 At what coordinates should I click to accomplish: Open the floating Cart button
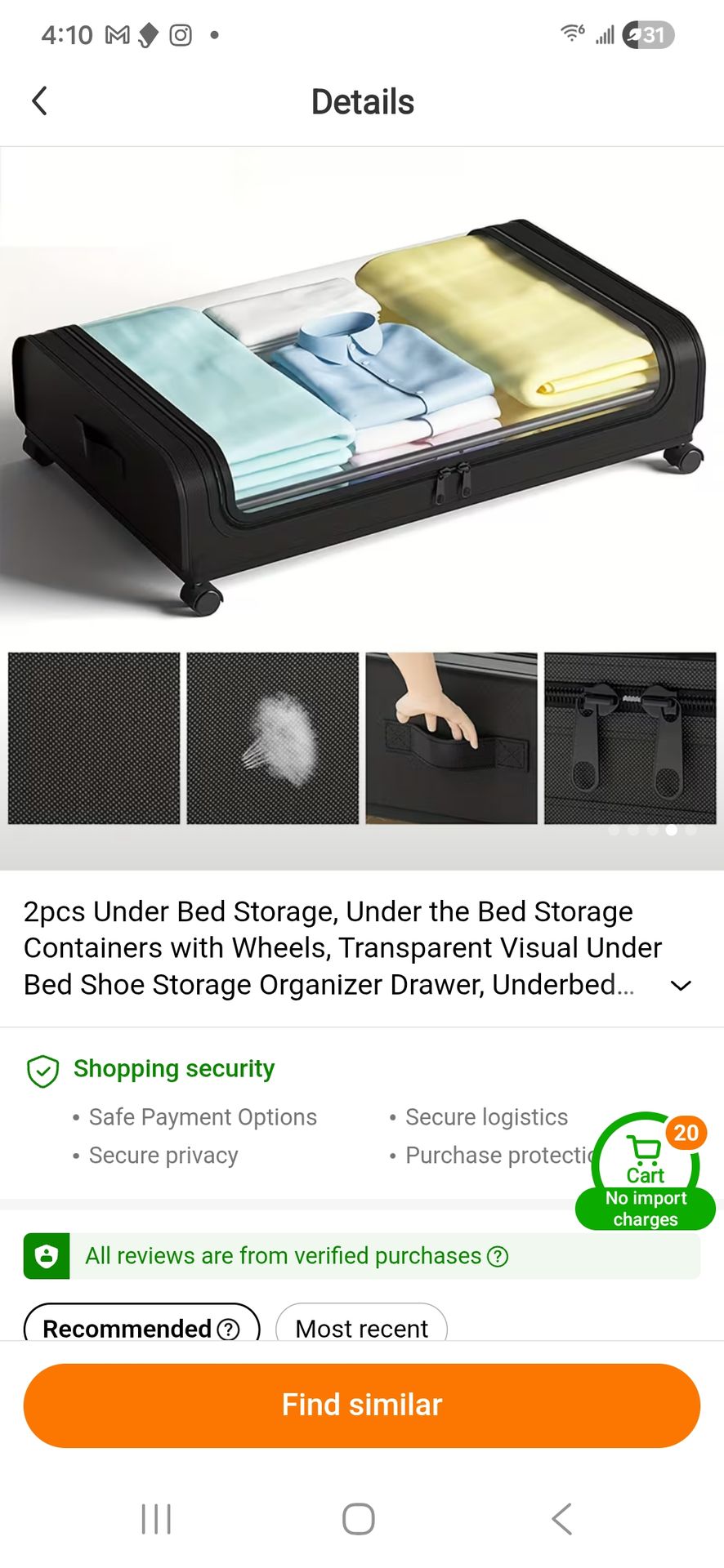[646, 1170]
